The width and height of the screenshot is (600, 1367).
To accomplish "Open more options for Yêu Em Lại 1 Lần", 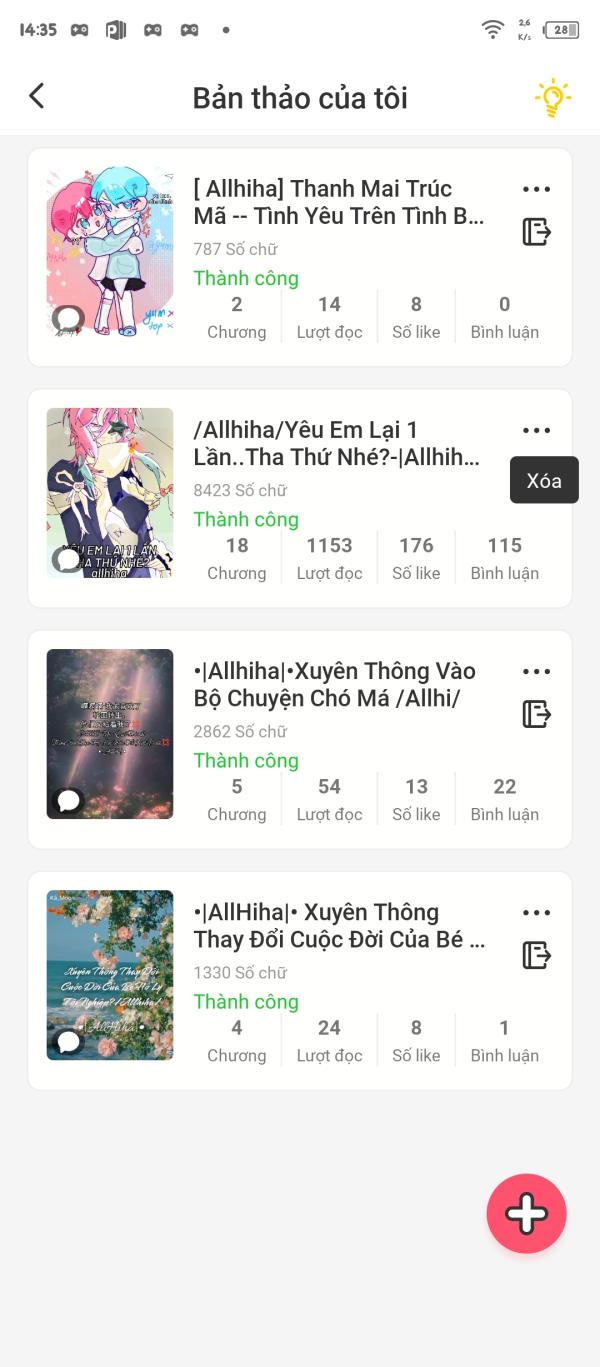I will 536,430.
